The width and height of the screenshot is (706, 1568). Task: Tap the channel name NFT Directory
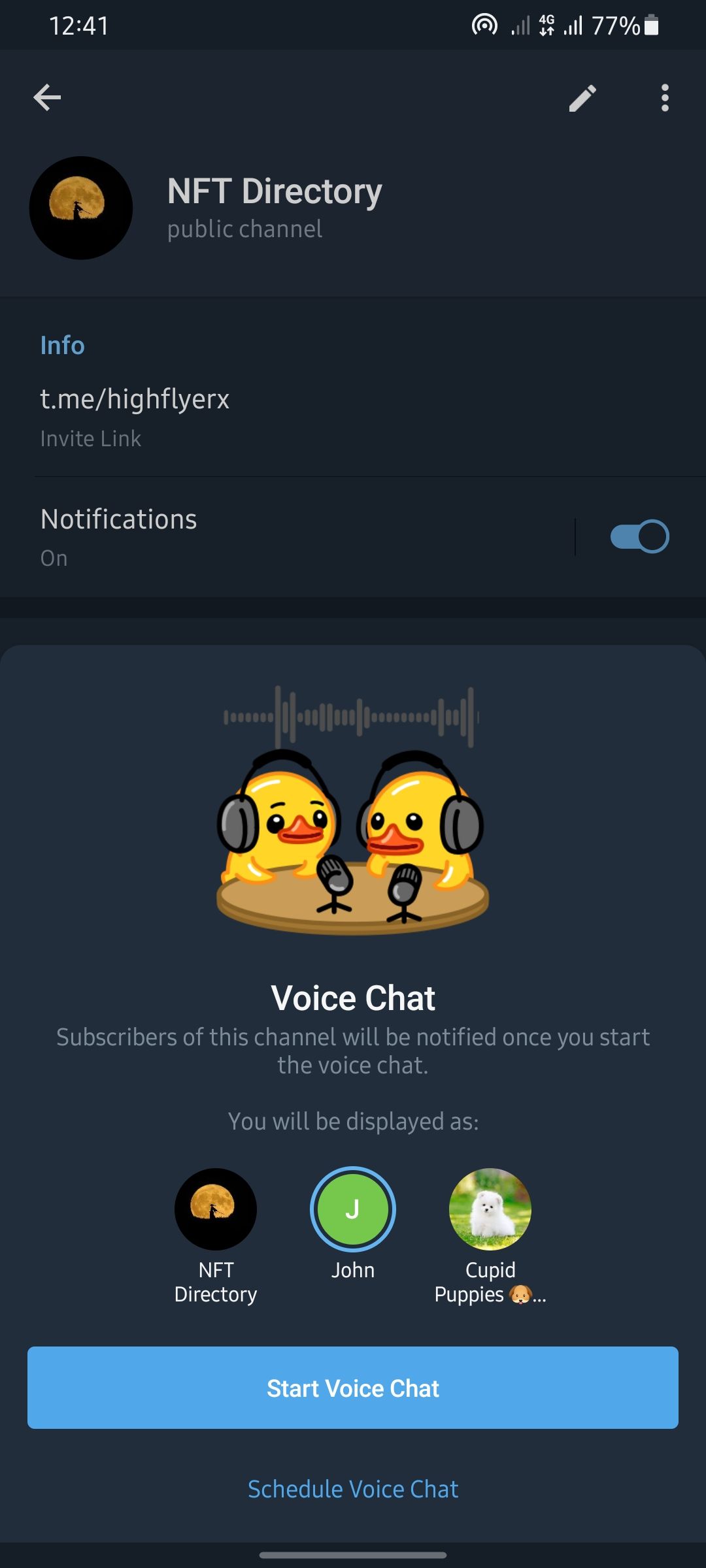coord(273,191)
